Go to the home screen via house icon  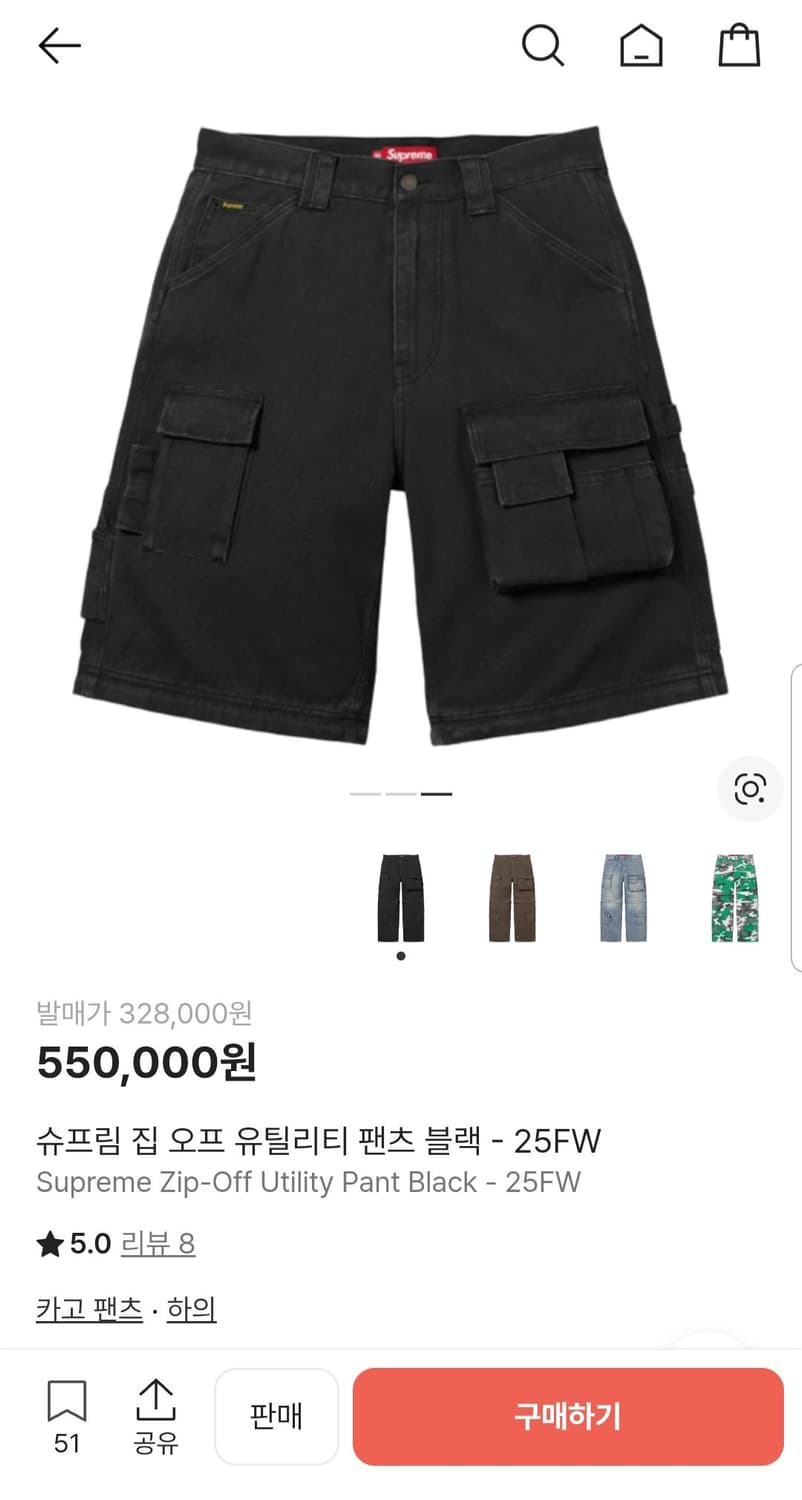tap(640, 45)
